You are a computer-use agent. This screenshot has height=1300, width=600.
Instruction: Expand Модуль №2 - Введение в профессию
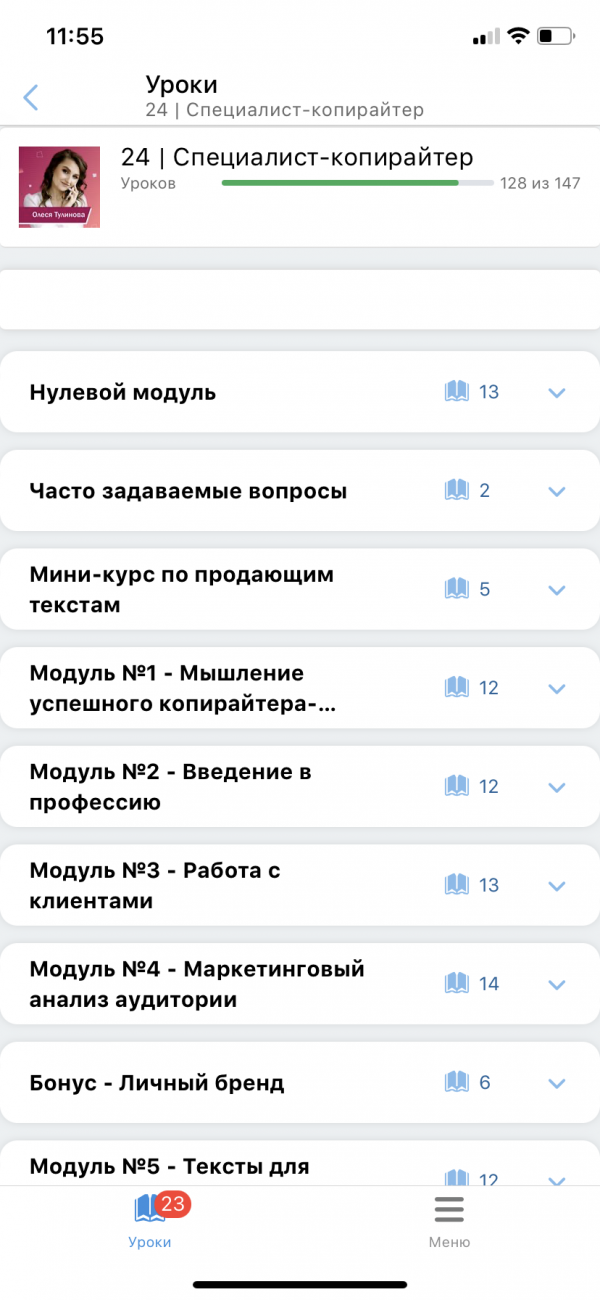557,787
